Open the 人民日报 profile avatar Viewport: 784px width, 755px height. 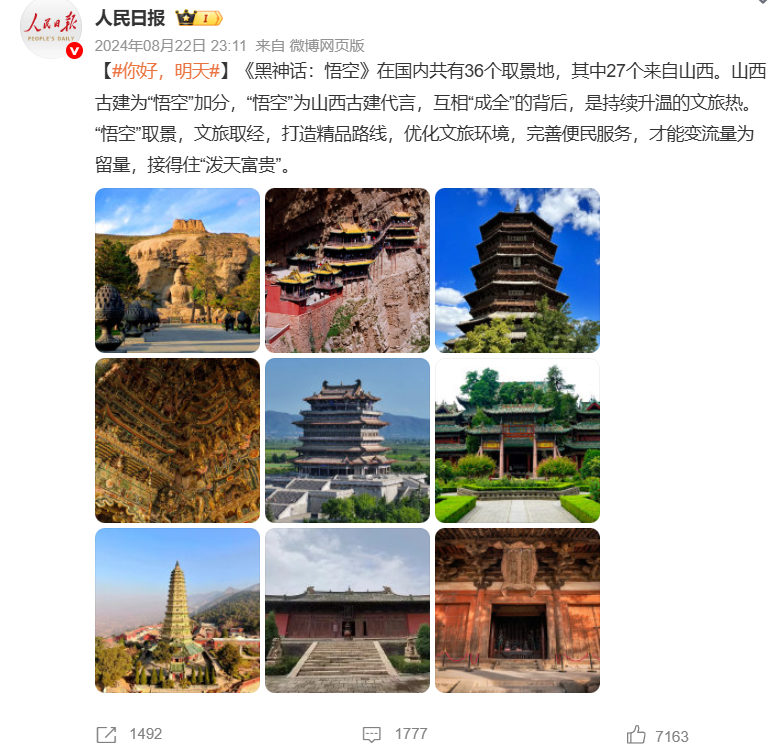(x=50, y=28)
